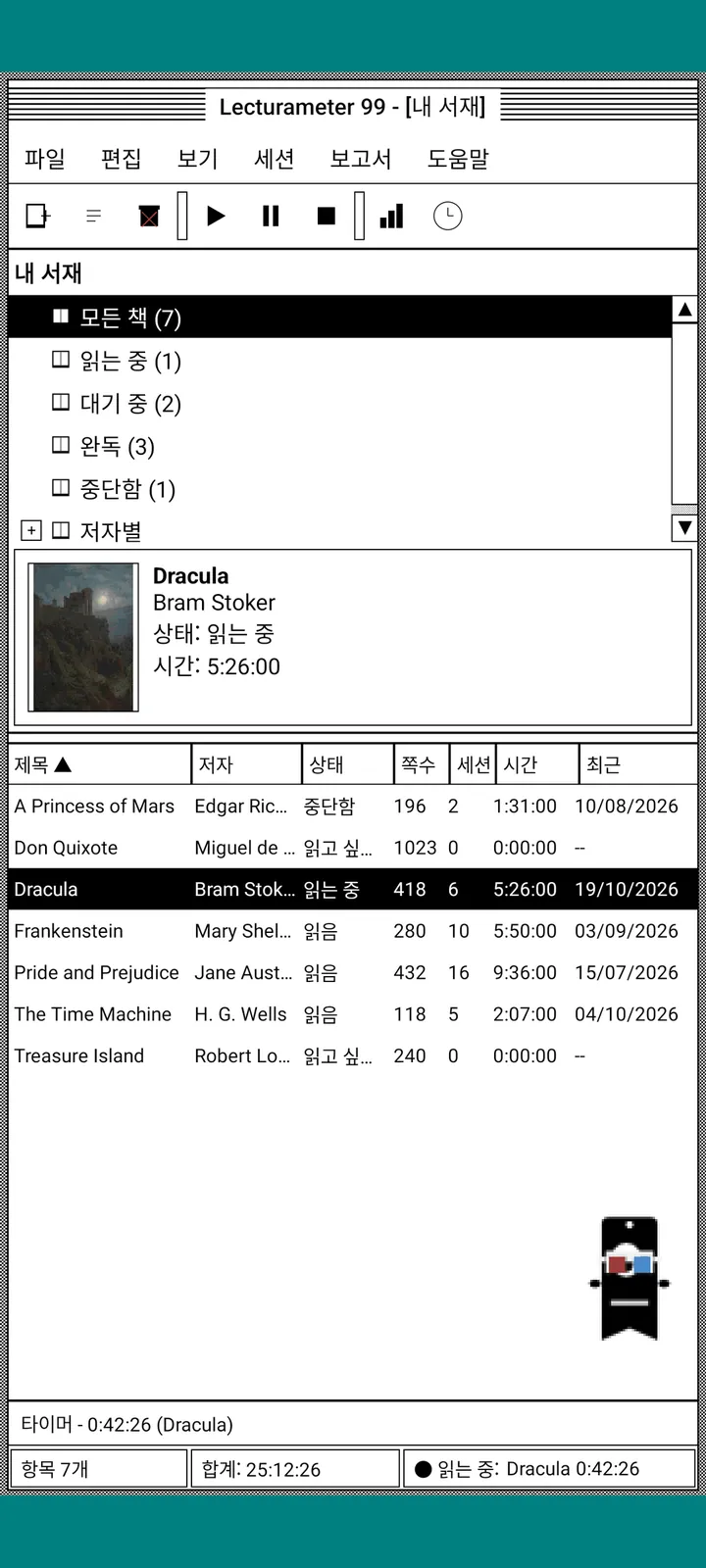Open the 보고서 menu
Image resolution: width=706 pixels, height=1568 pixels.
pyautogui.click(x=360, y=159)
